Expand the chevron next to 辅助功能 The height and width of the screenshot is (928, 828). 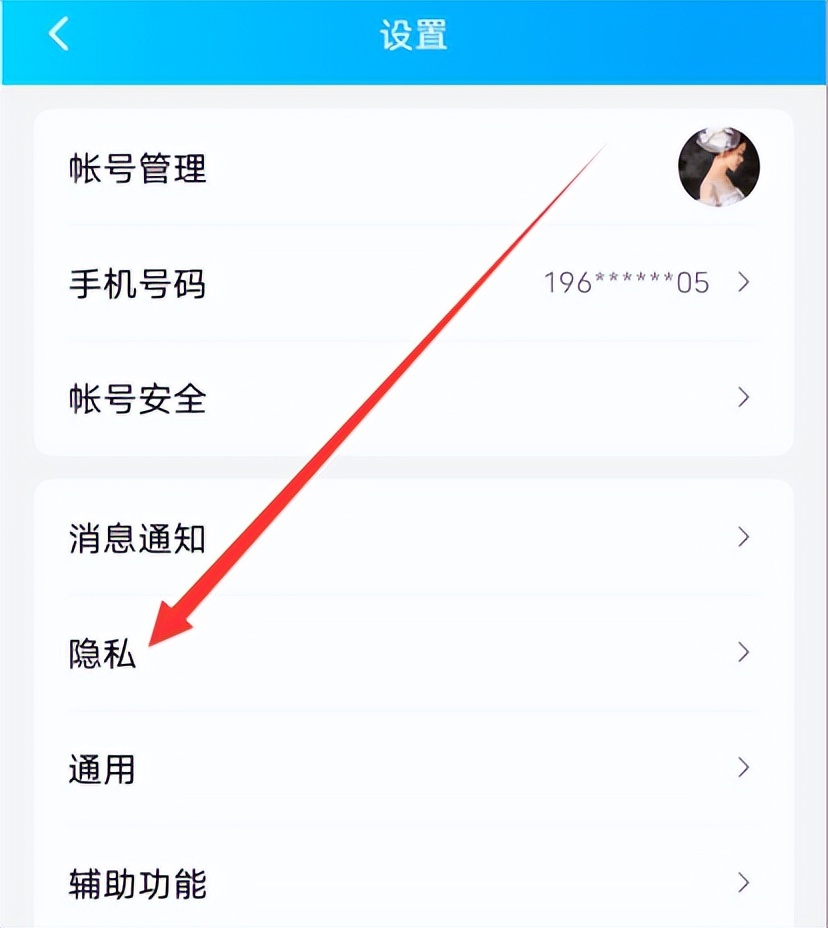[744, 884]
